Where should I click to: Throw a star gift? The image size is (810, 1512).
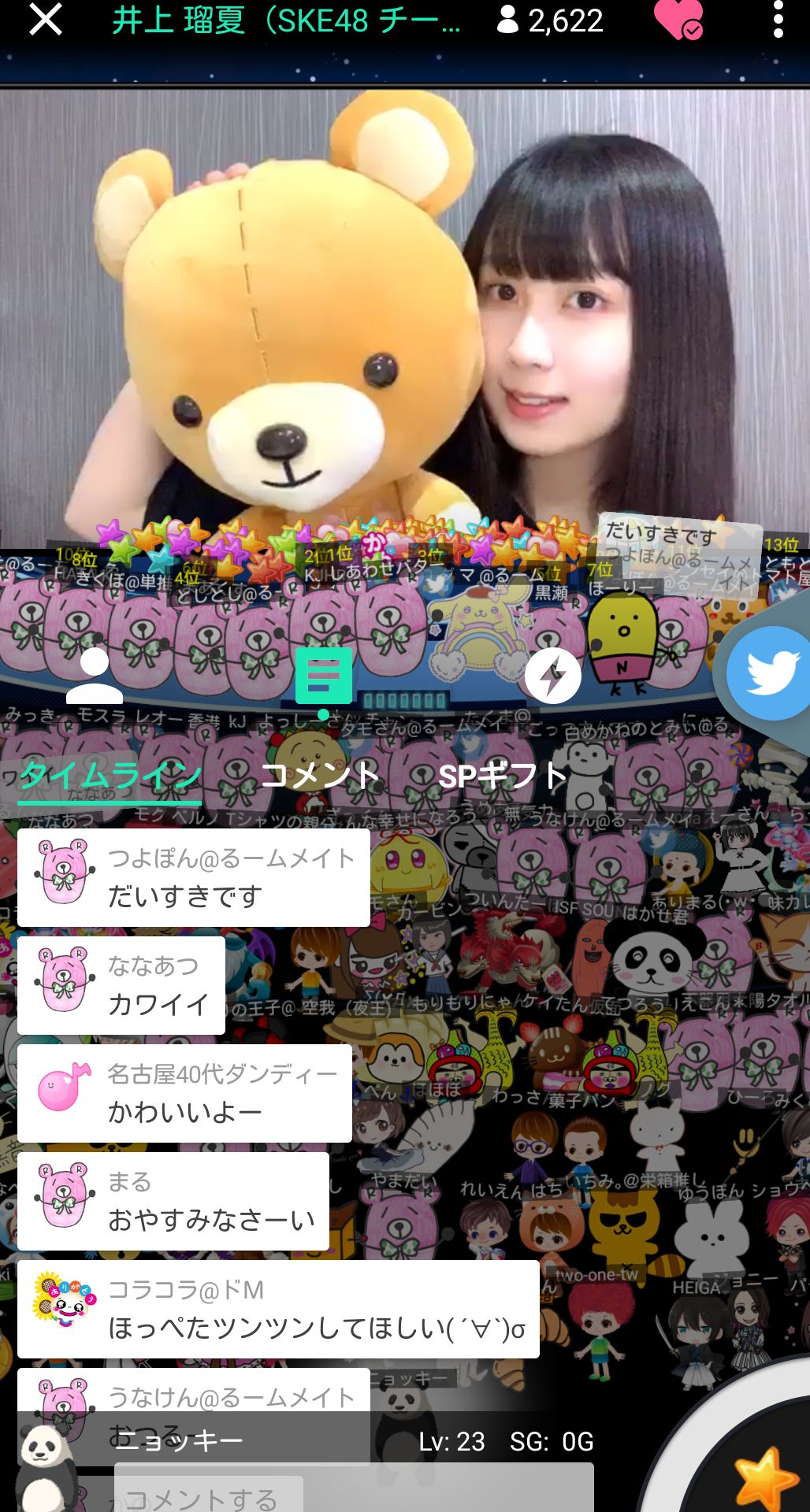[761, 1478]
